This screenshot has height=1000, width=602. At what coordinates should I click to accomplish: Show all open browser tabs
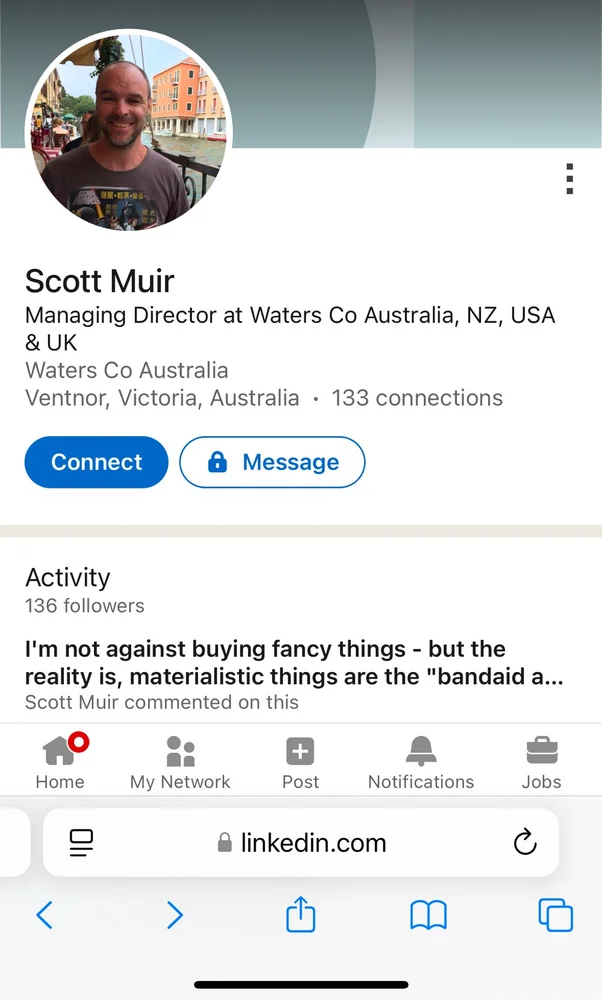(555, 915)
